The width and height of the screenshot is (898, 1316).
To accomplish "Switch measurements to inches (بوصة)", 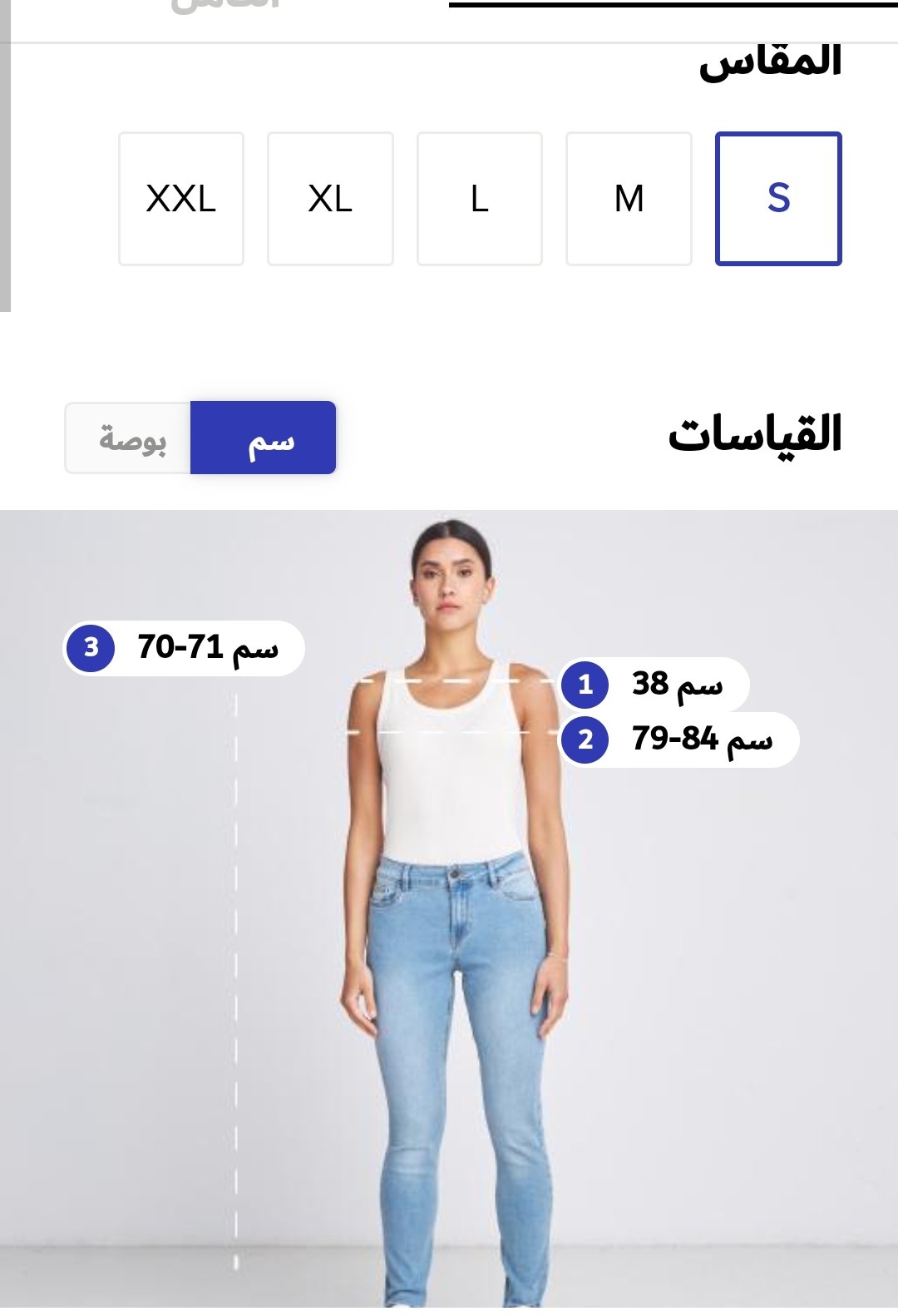I will click(x=131, y=438).
